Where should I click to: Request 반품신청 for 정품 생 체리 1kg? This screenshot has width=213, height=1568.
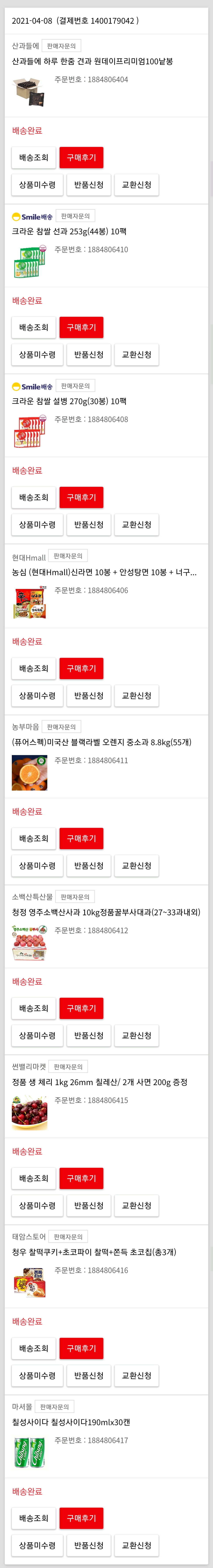(x=88, y=1205)
